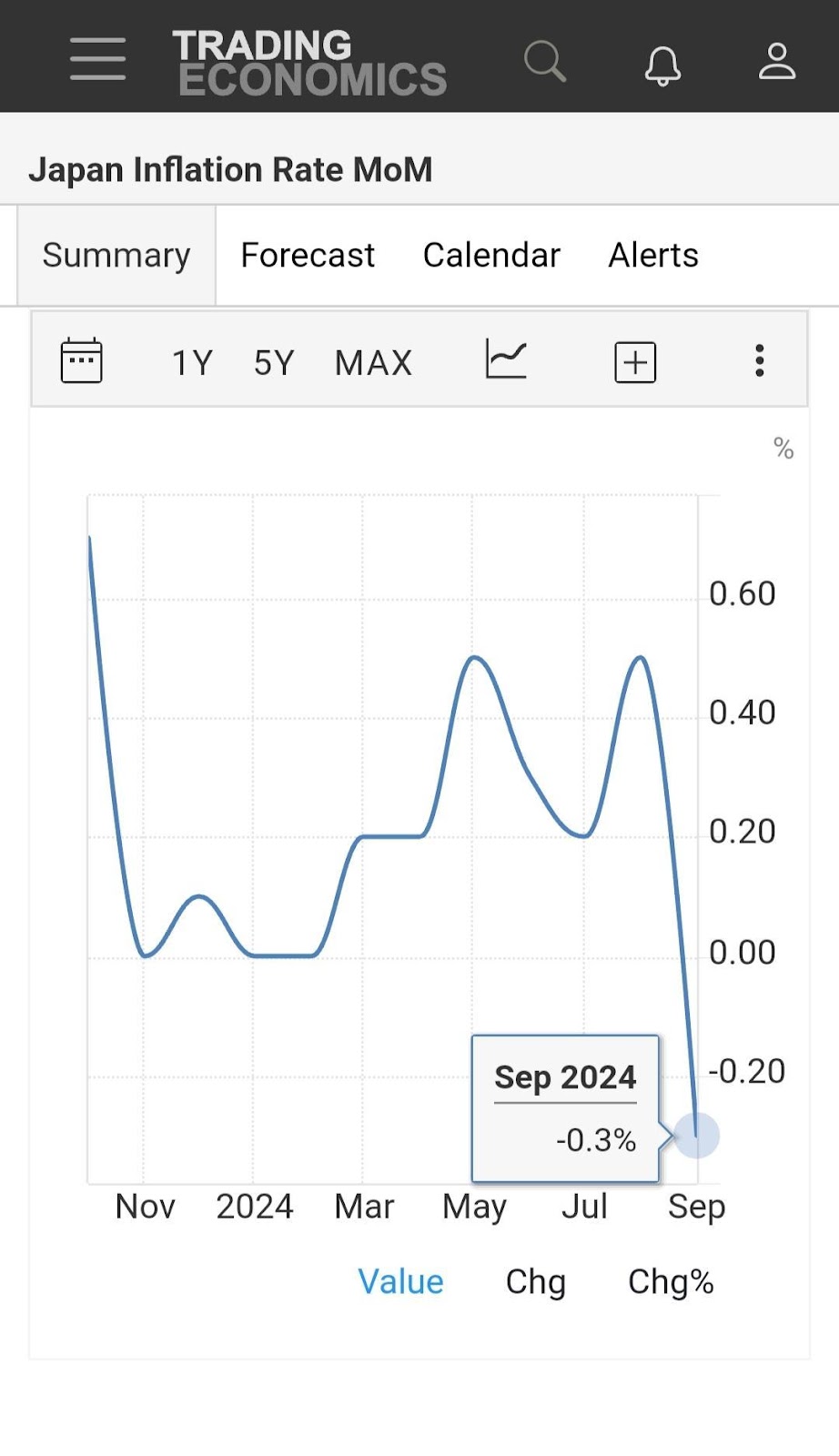Image resolution: width=839 pixels, height=1456 pixels.
Task: Open the hamburger navigation menu
Action: click(x=97, y=59)
